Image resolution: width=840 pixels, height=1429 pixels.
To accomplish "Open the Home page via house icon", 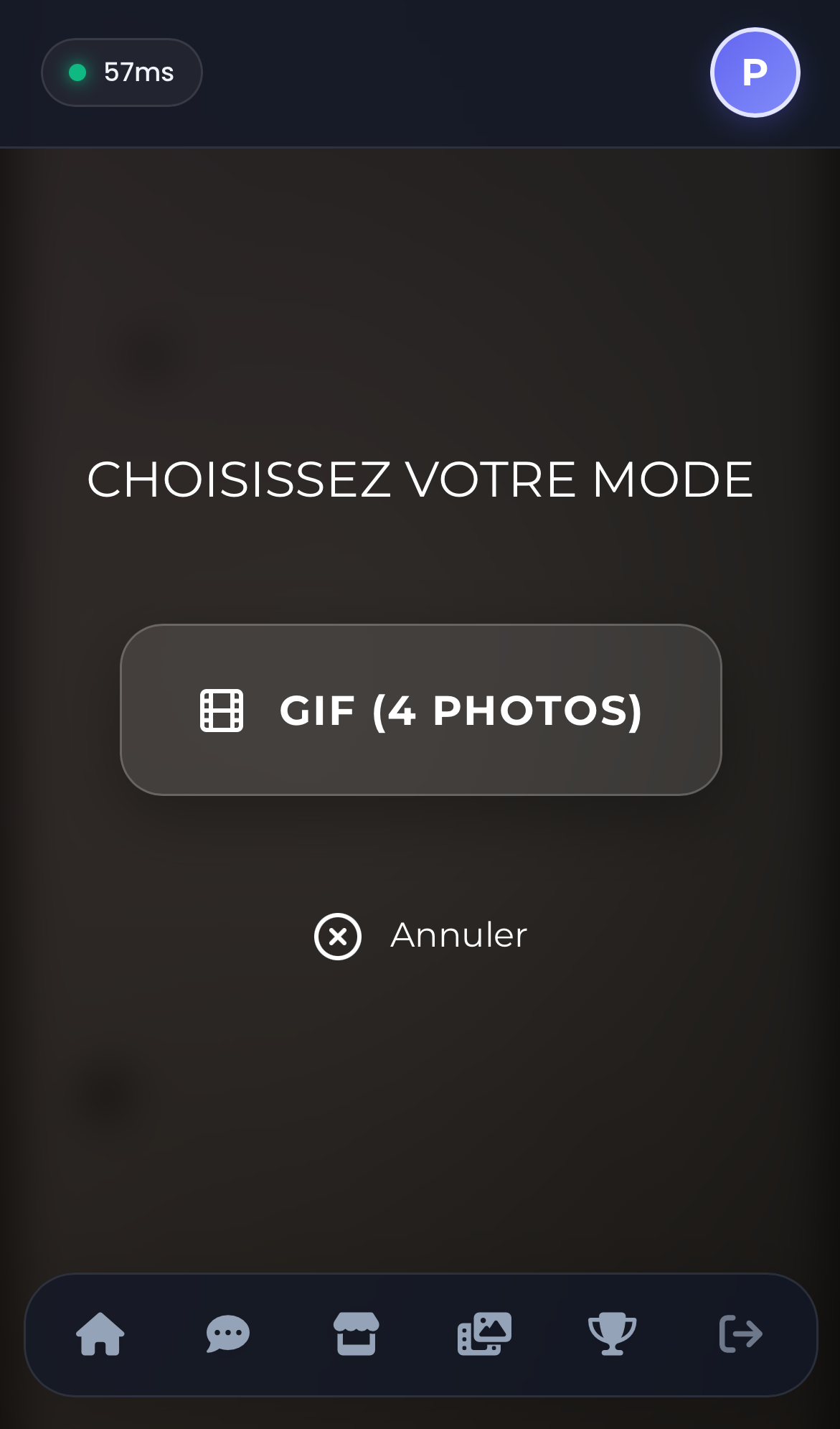I will click(100, 1334).
